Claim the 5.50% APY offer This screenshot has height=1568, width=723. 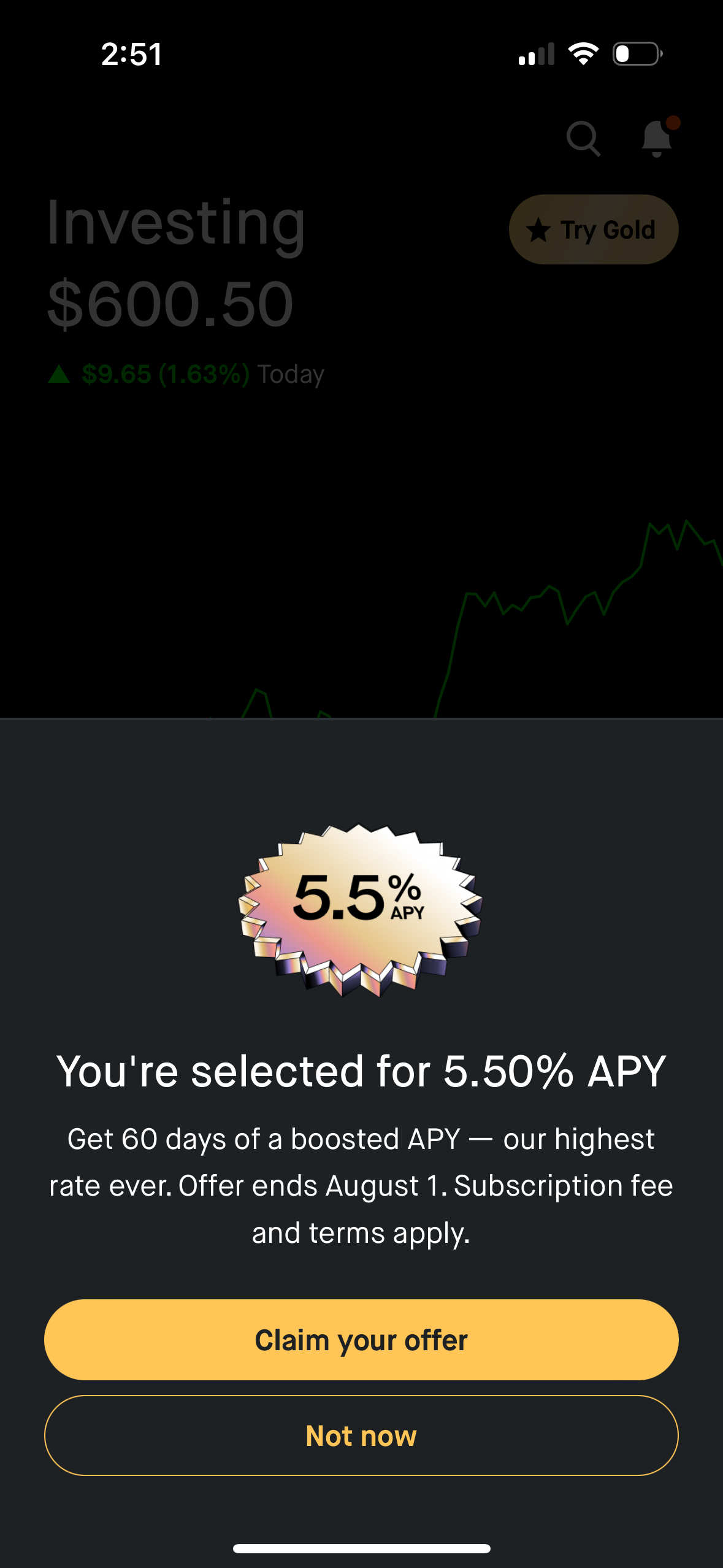[x=361, y=1340]
